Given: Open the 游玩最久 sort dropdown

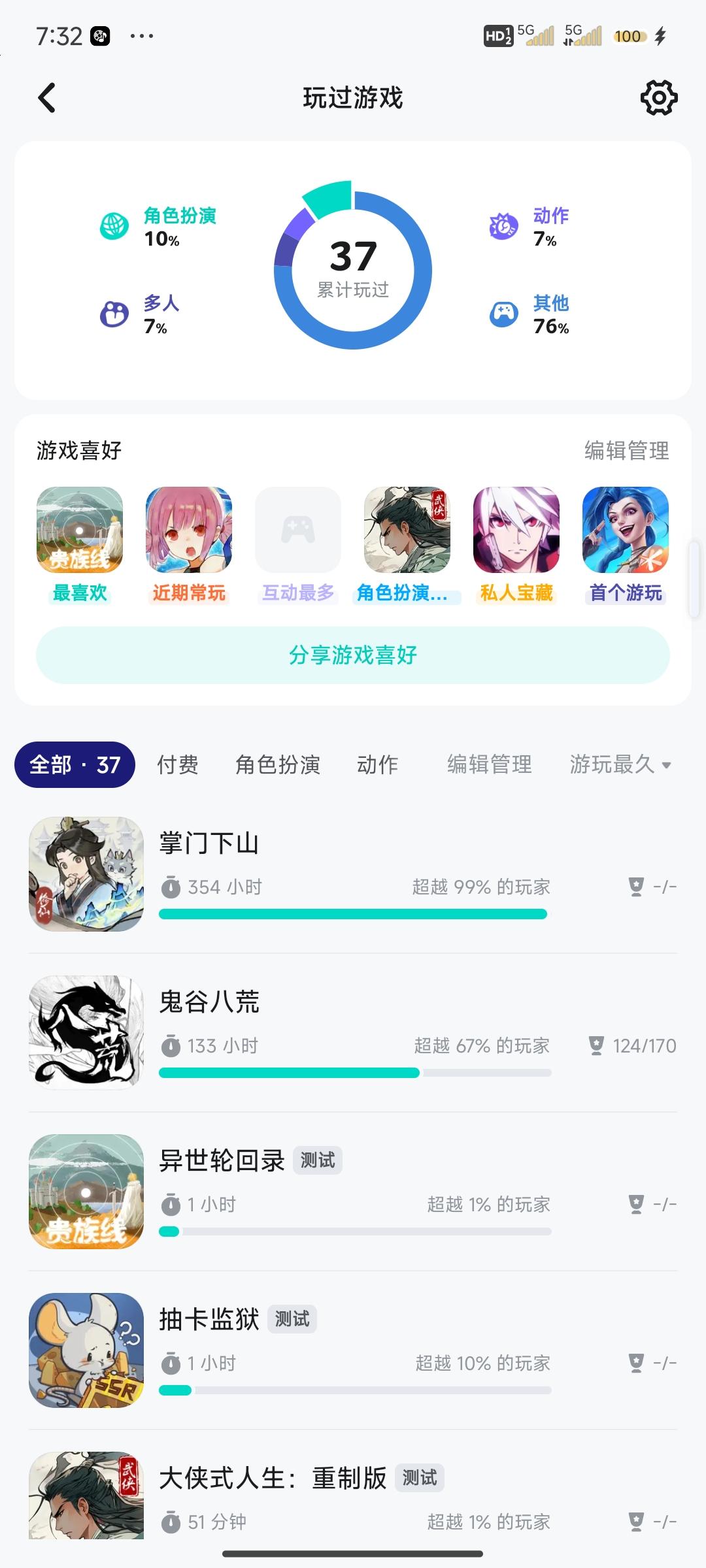Looking at the screenshot, I should (x=618, y=764).
